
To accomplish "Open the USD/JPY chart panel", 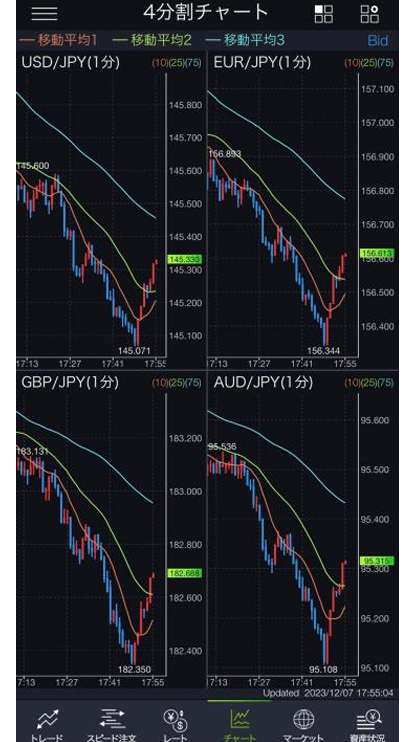I will pos(111,210).
